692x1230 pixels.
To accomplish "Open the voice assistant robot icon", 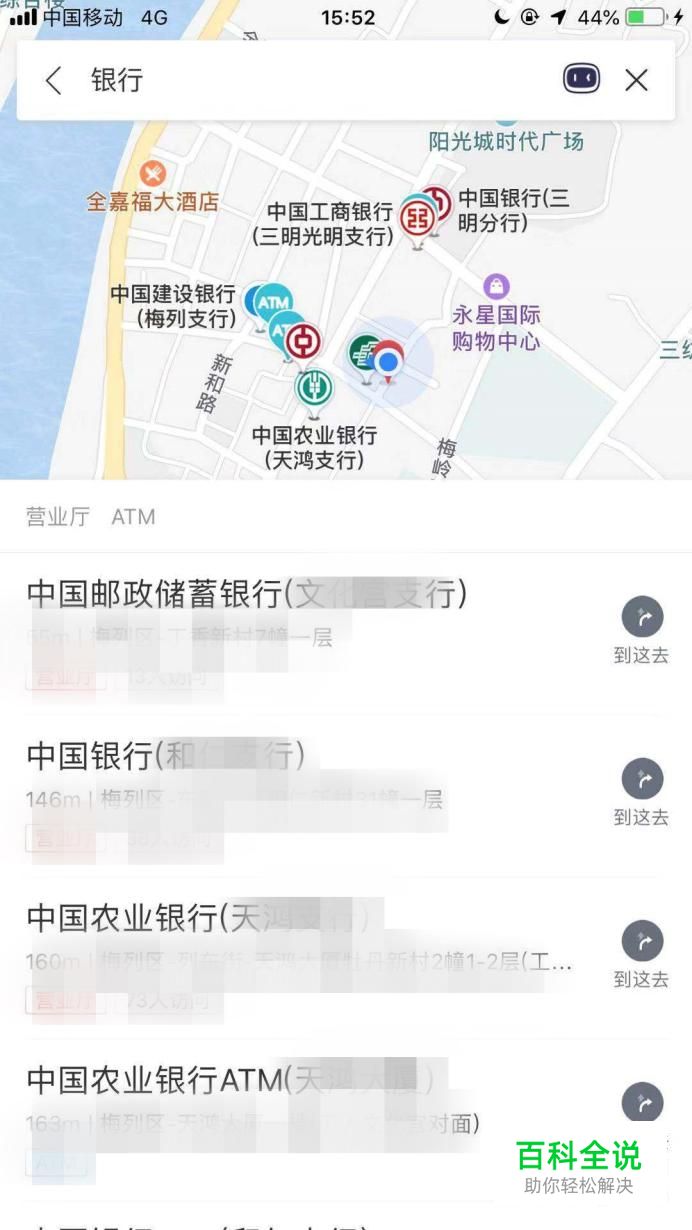I will [x=581, y=79].
